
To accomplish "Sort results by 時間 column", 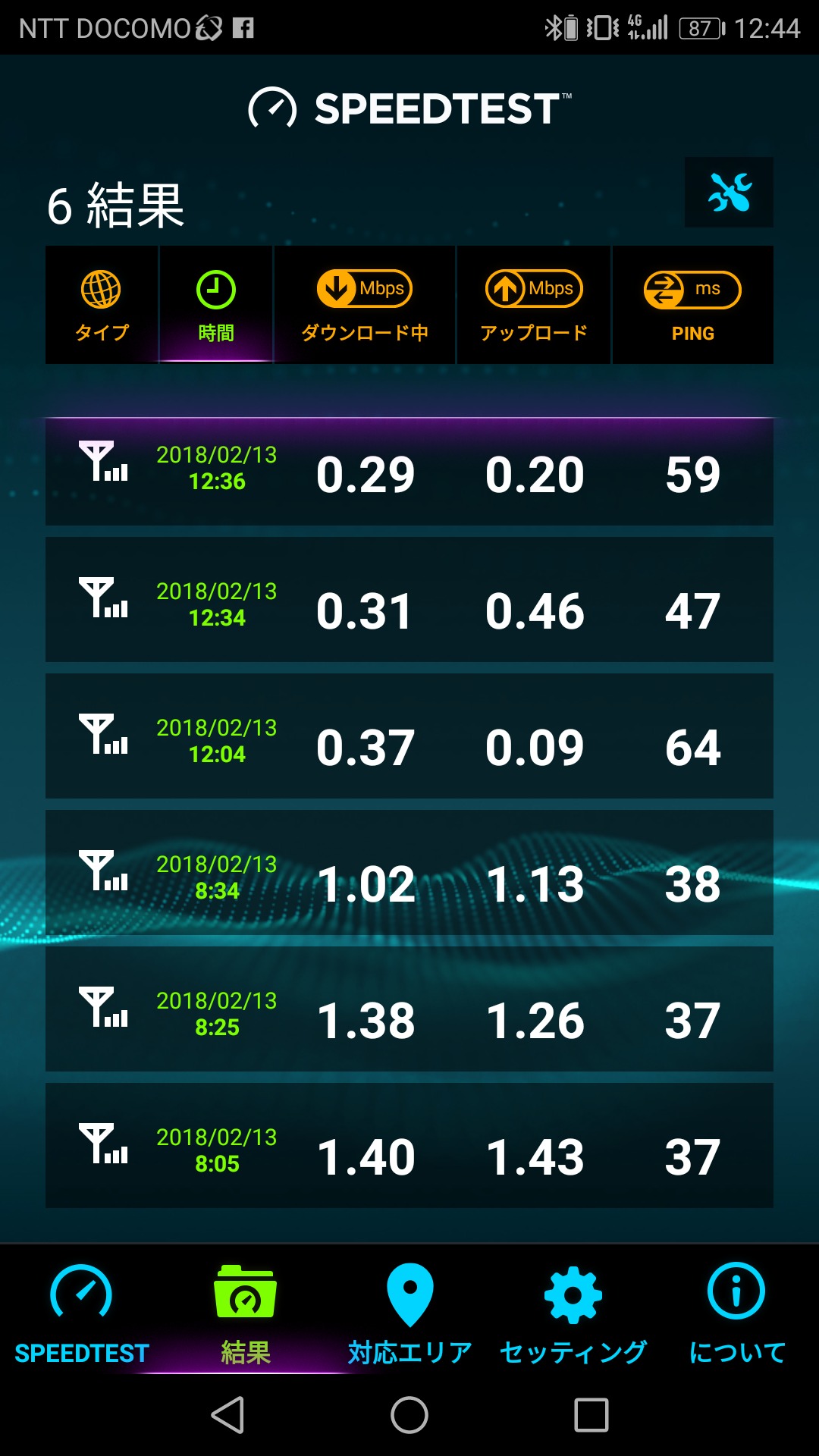I will coord(216,305).
